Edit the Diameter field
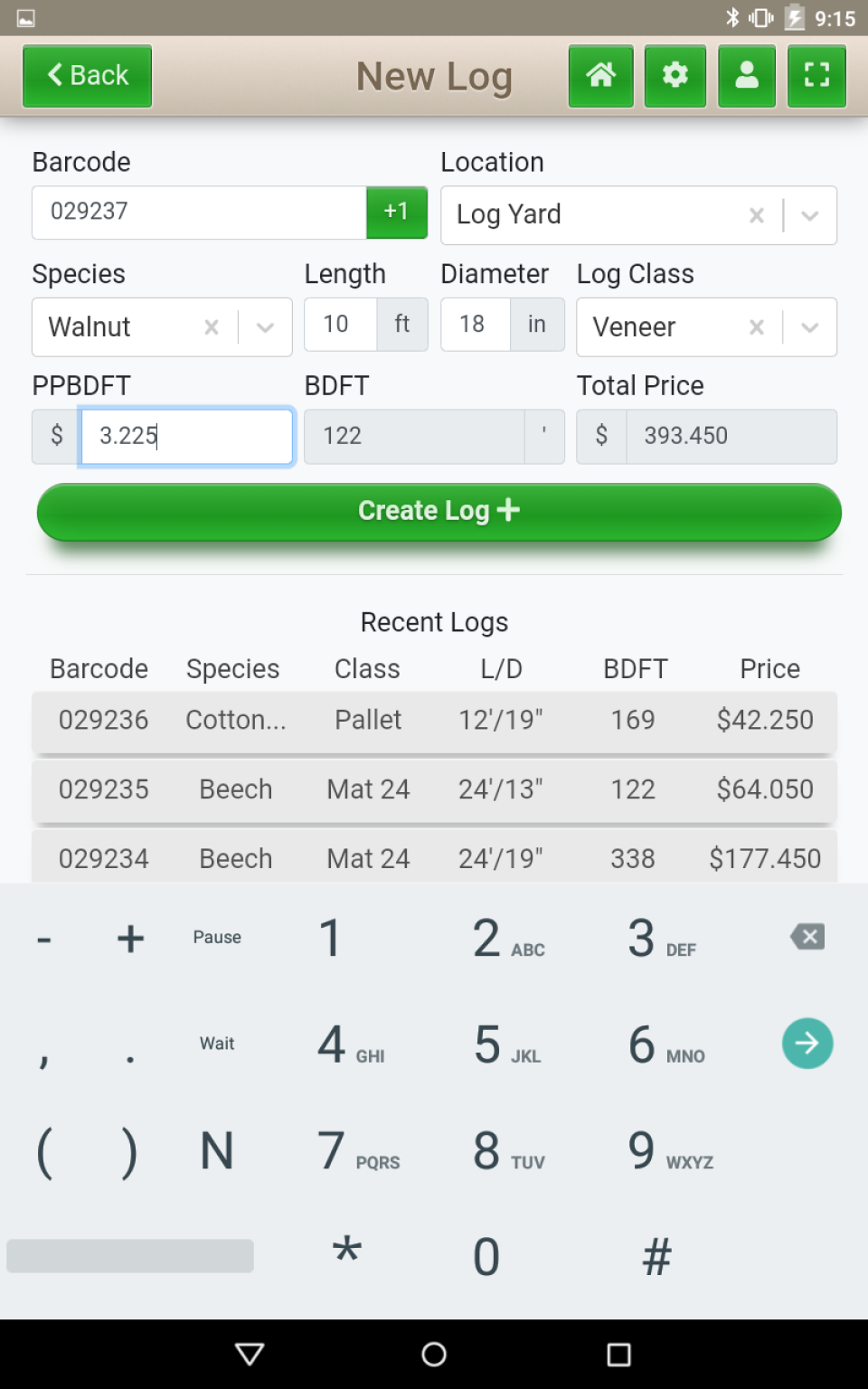 [476, 324]
